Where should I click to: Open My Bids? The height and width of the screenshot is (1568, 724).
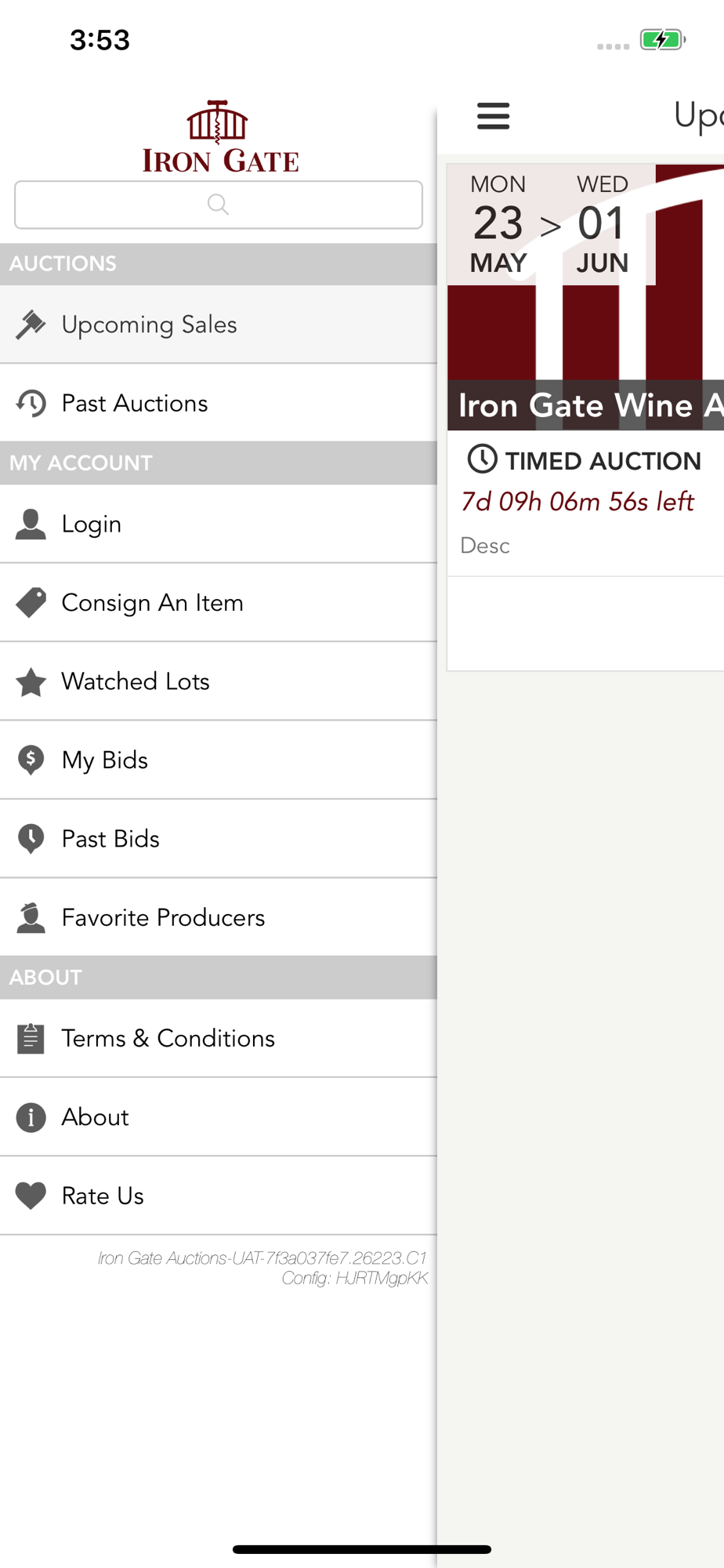click(x=219, y=760)
